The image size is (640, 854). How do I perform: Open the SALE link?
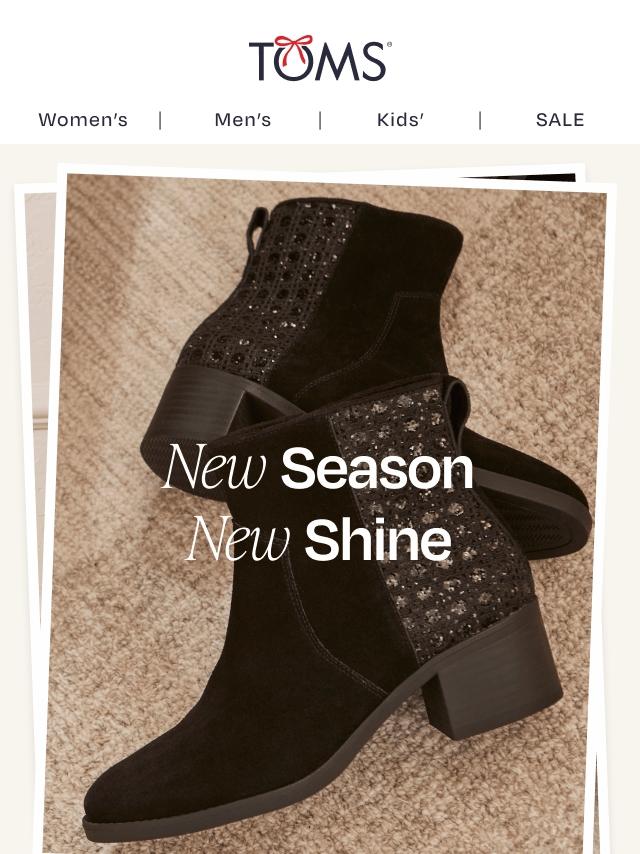560,120
